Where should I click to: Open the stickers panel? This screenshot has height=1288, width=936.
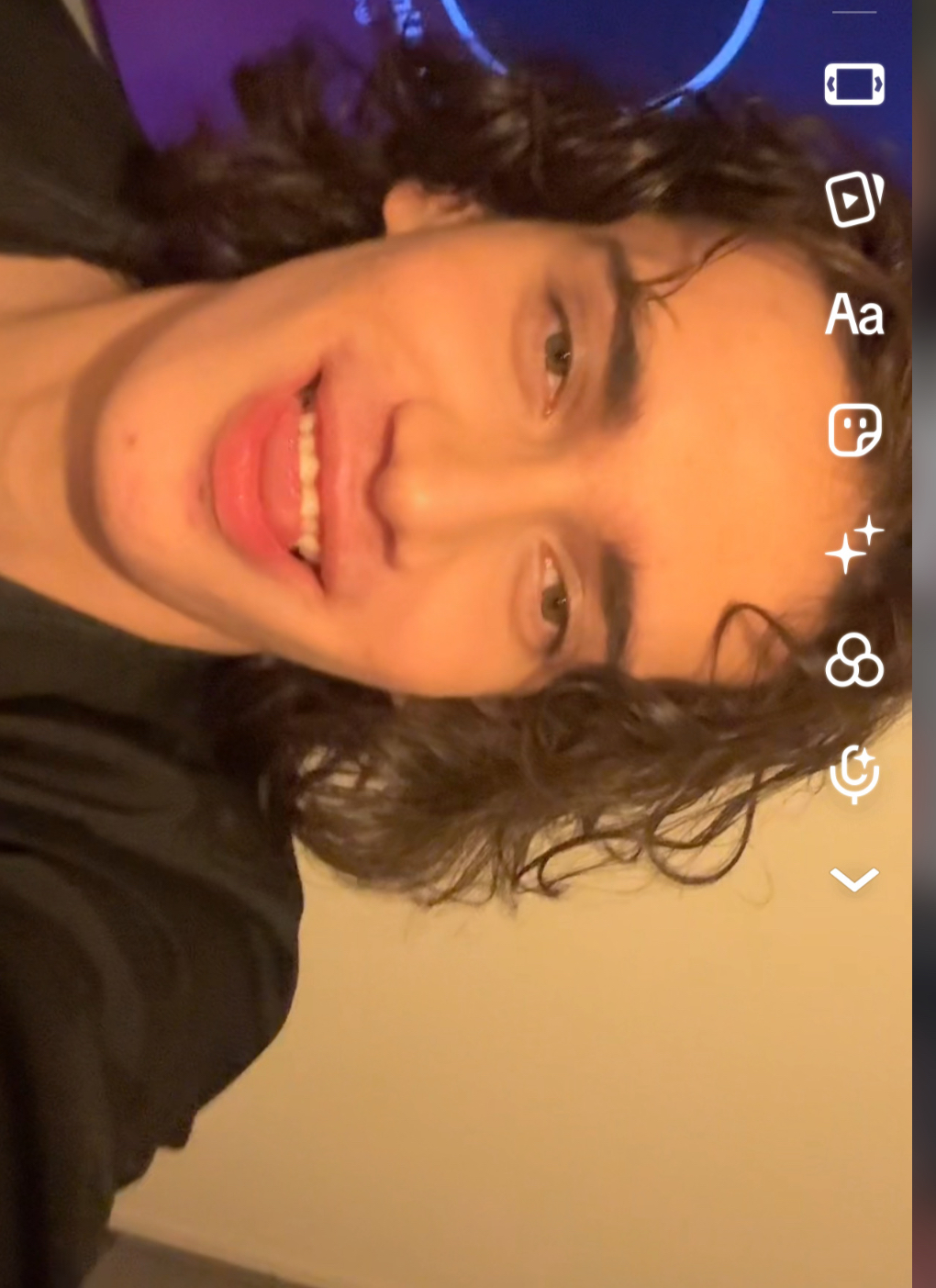coord(853,430)
